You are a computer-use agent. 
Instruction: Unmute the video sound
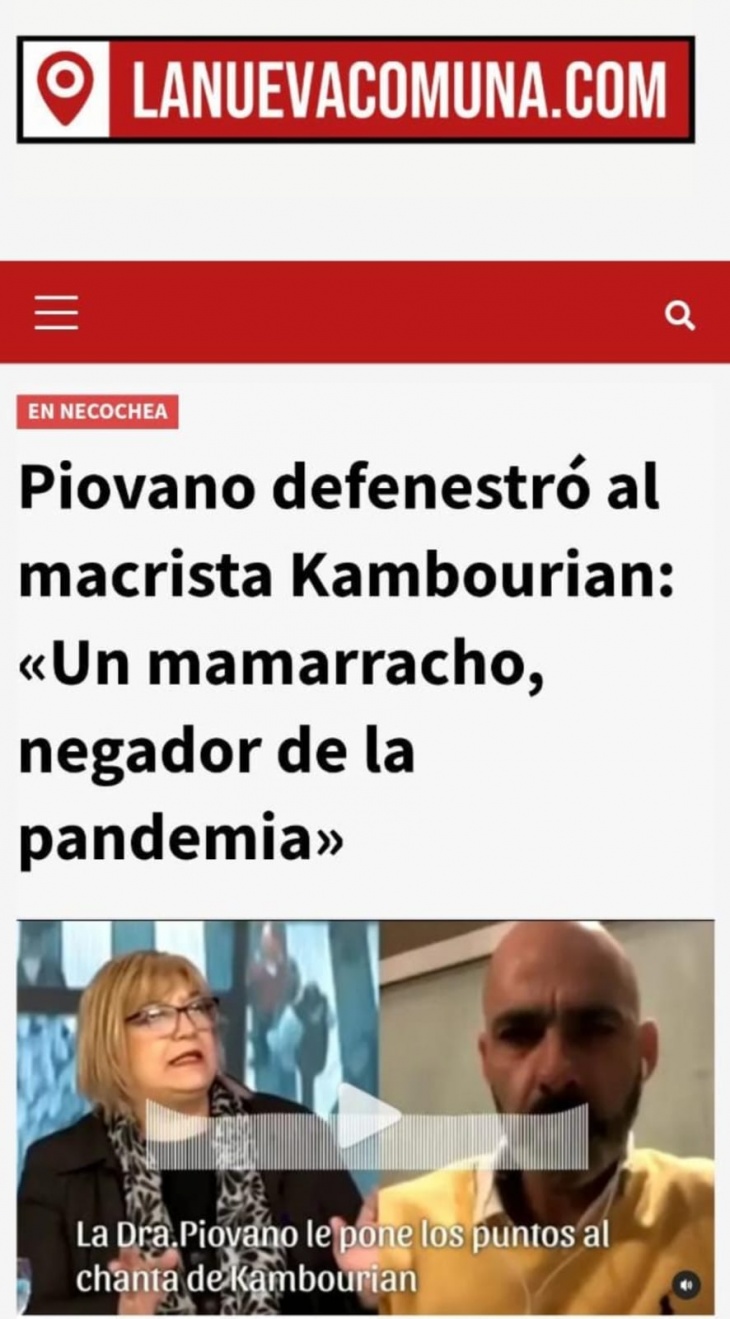(686, 1284)
